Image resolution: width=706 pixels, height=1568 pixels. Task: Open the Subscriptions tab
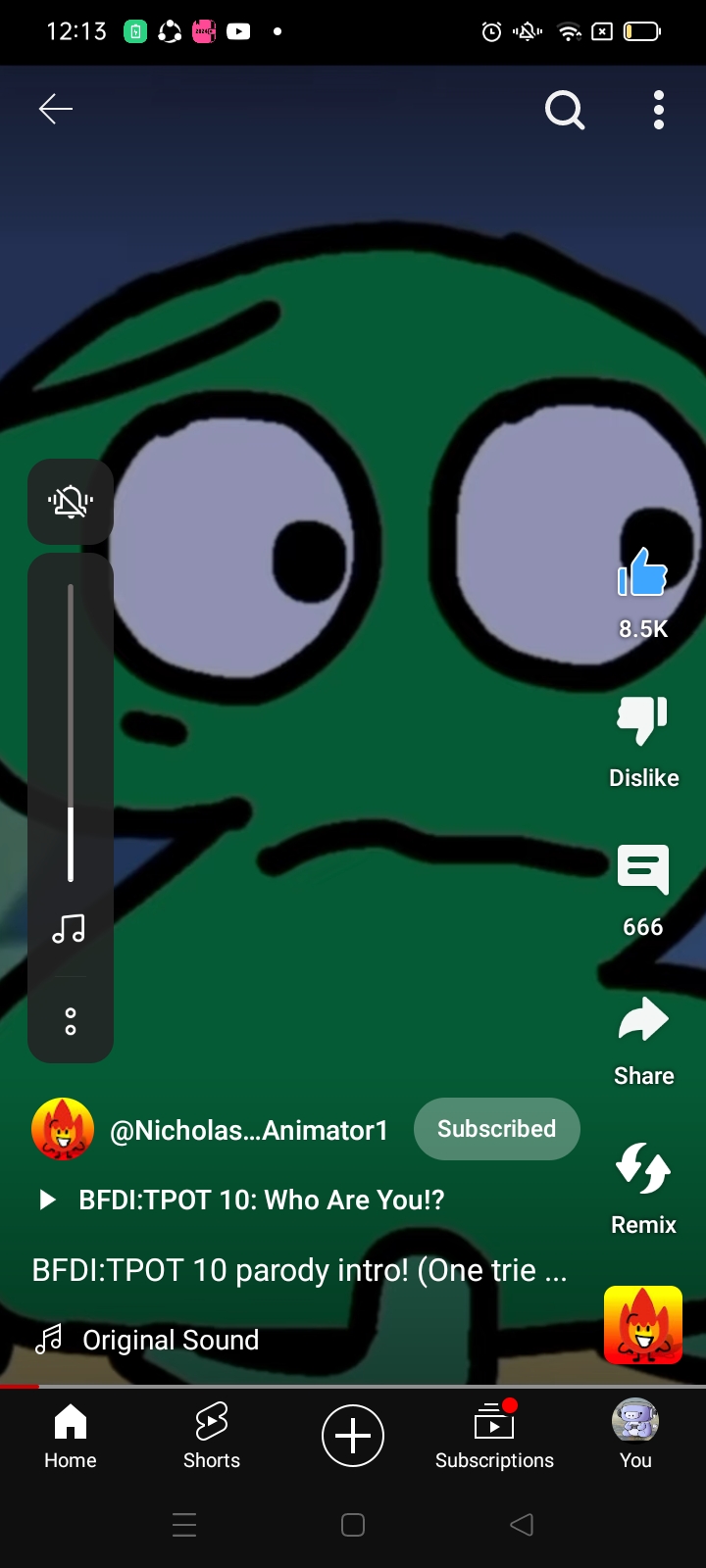pyautogui.click(x=494, y=1436)
